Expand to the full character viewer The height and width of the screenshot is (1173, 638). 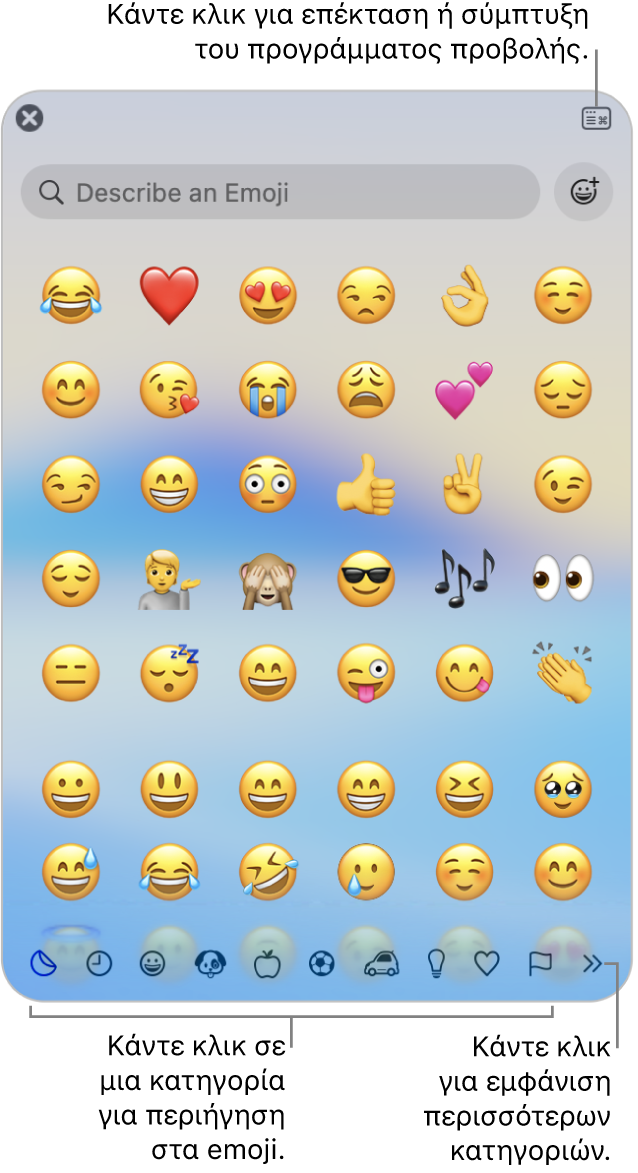pyautogui.click(x=596, y=119)
